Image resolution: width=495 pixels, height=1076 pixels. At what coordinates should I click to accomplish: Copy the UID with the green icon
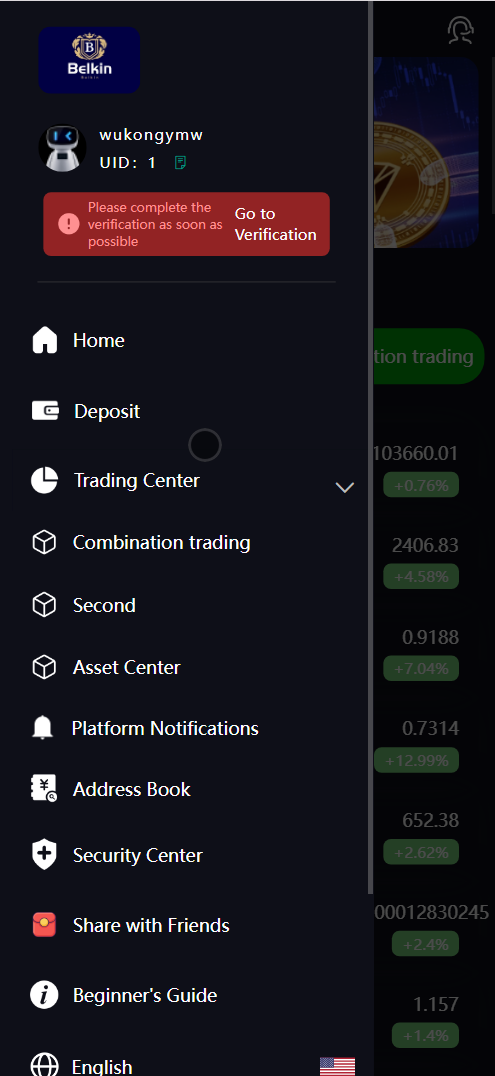point(180,163)
